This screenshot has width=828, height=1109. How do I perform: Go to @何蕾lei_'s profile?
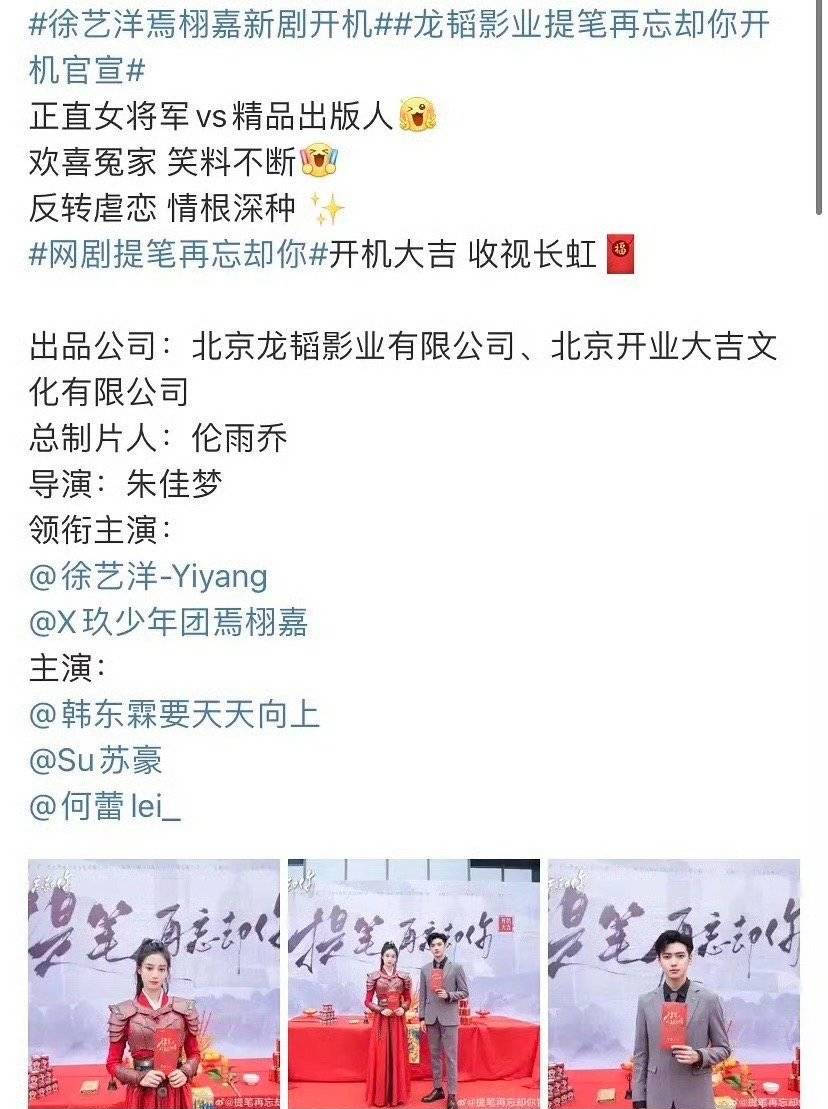tap(106, 807)
